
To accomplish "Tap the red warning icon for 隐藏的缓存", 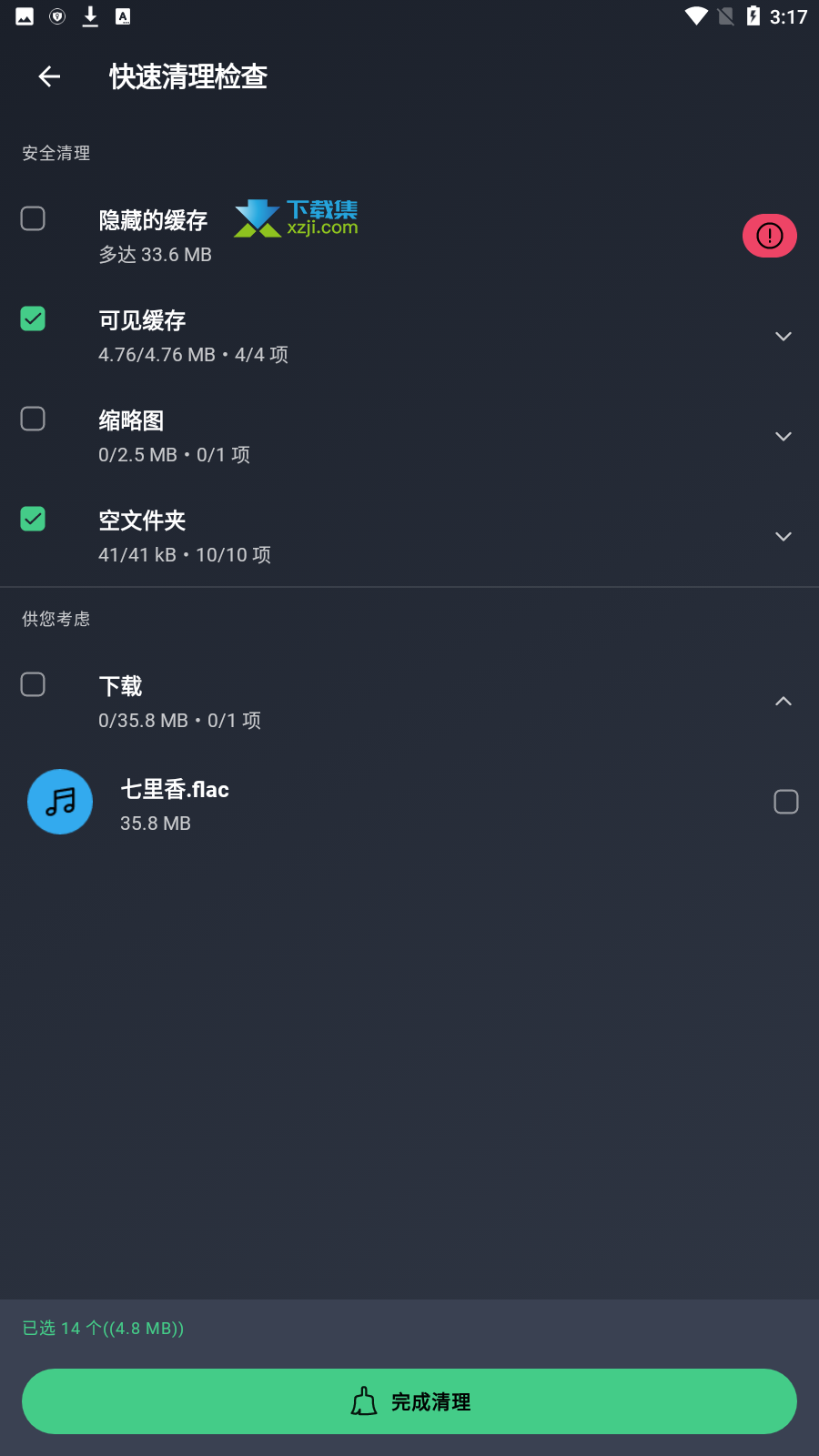I will [x=770, y=236].
